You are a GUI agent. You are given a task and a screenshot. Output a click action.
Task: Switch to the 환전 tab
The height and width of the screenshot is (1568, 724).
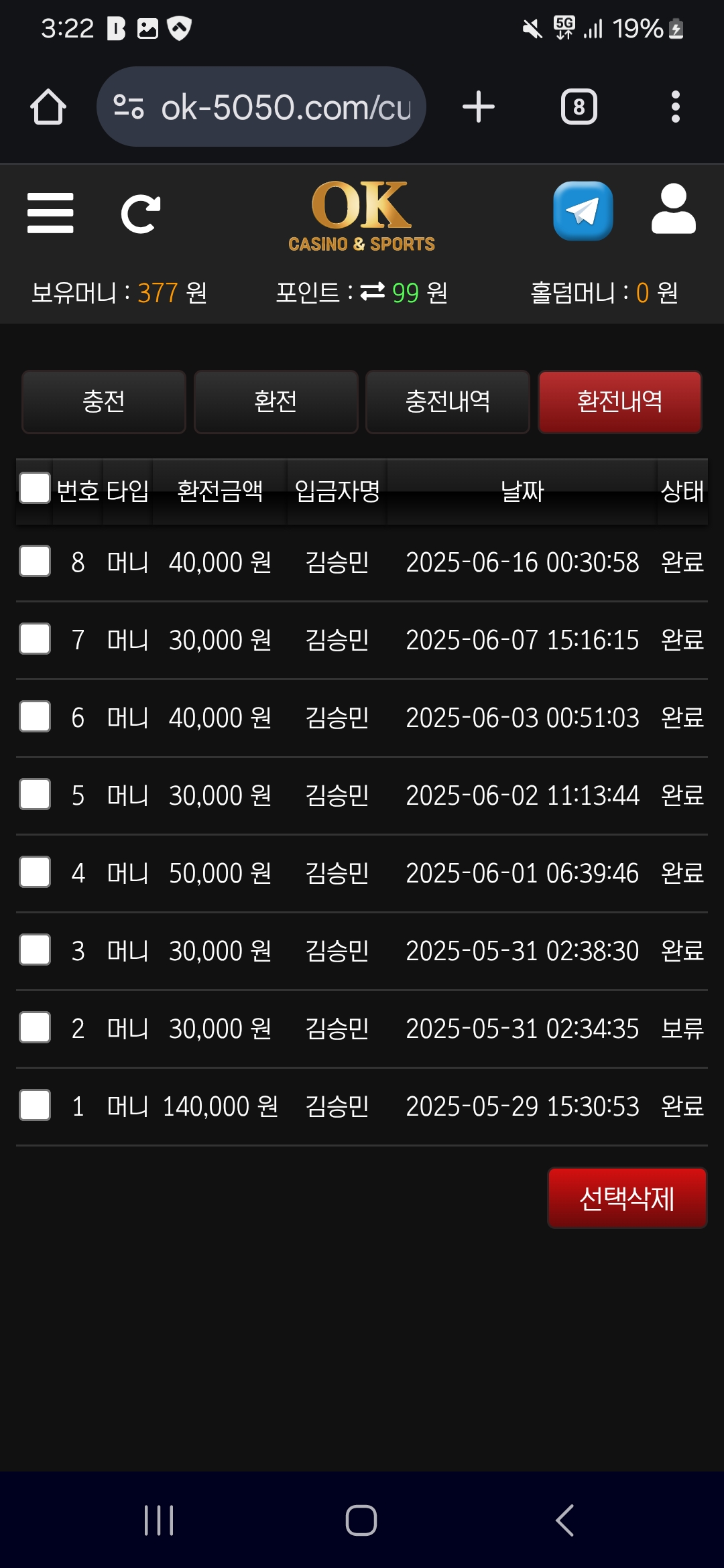tap(276, 402)
